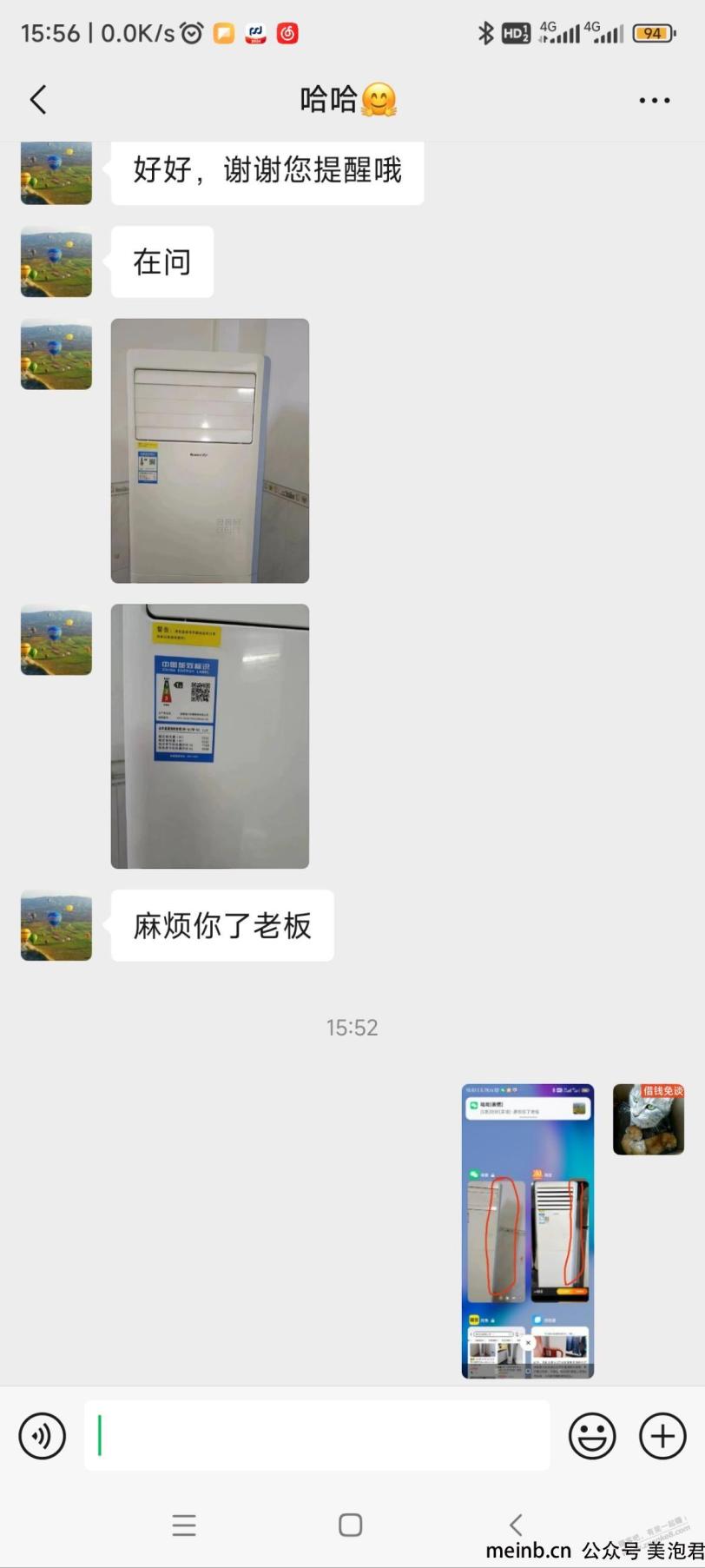Open contact avatar beside 麻烦你了老板
The image size is (705, 1568).
tap(56, 925)
